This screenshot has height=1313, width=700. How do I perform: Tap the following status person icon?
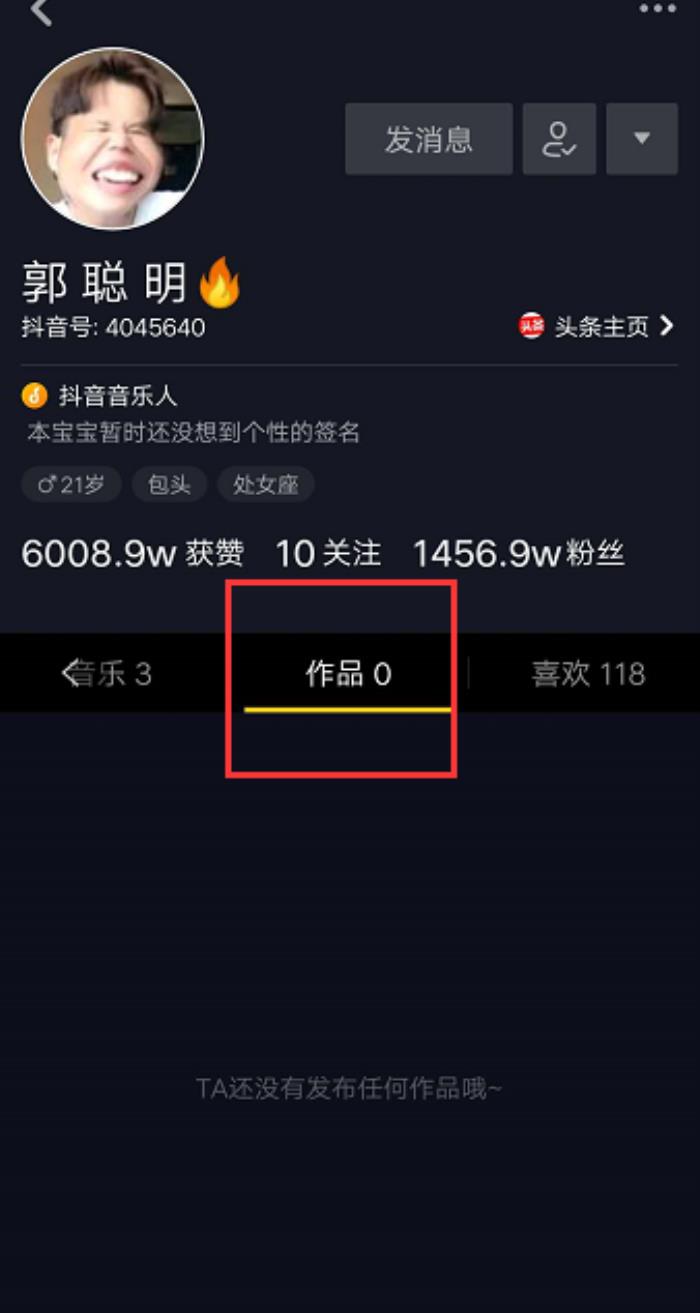click(x=559, y=139)
